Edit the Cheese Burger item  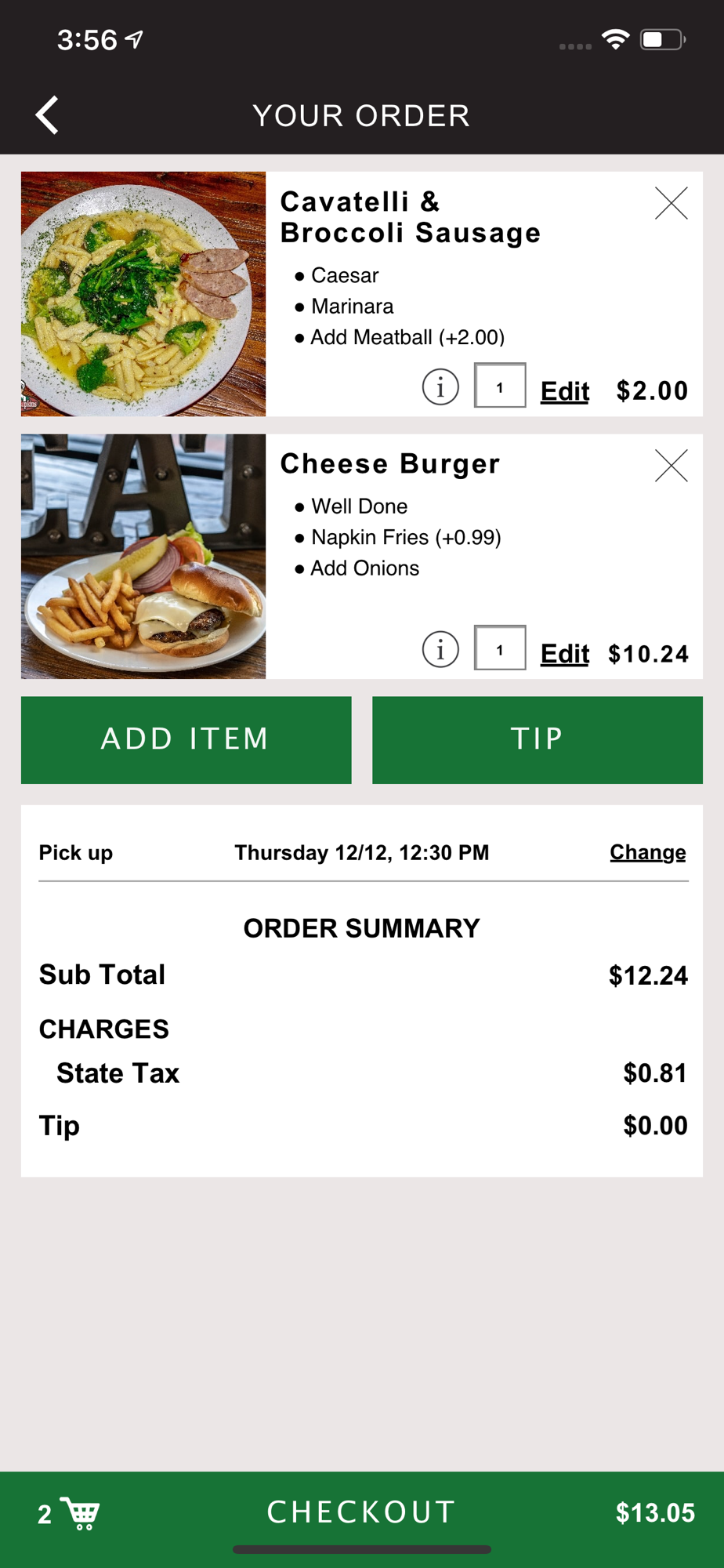tap(564, 653)
